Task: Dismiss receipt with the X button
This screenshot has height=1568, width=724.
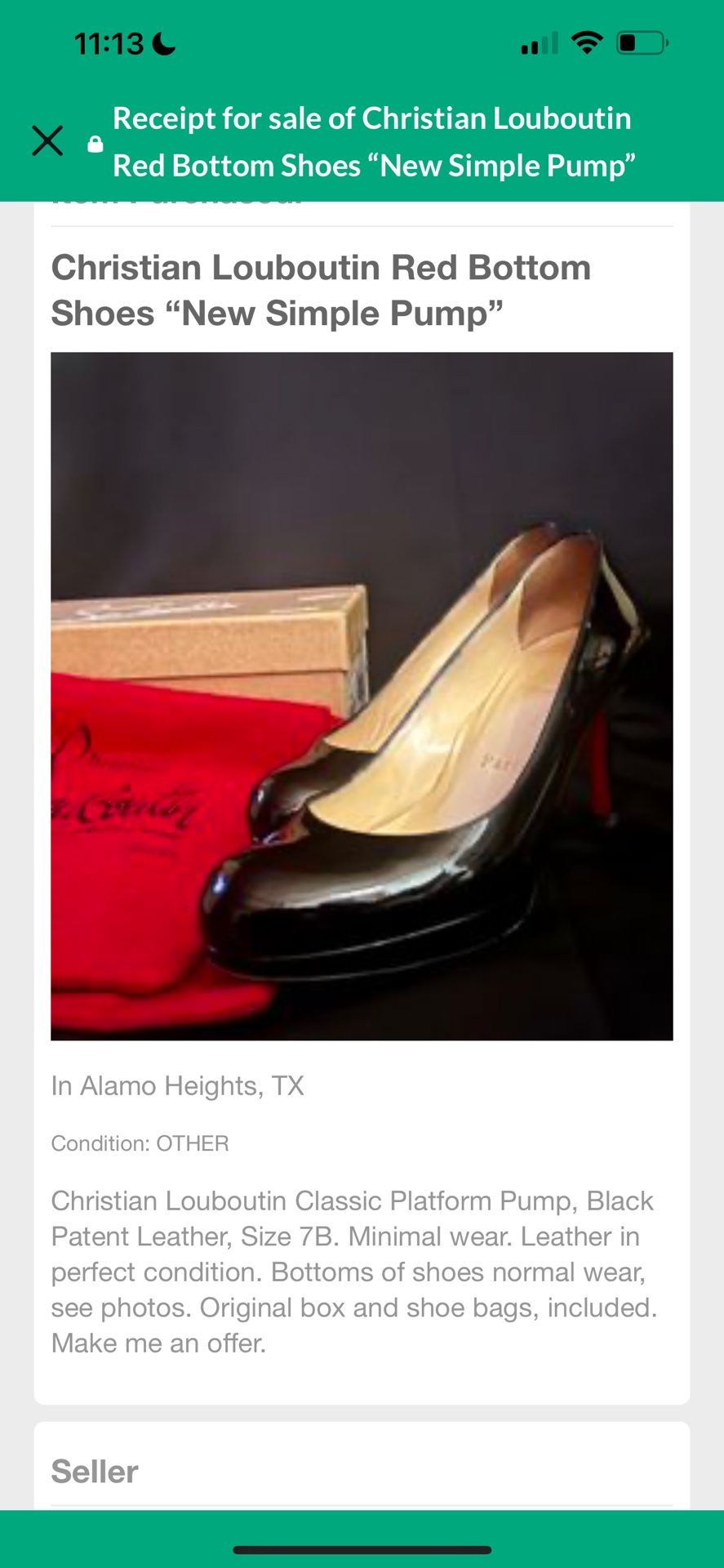Action: tap(47, 140)
